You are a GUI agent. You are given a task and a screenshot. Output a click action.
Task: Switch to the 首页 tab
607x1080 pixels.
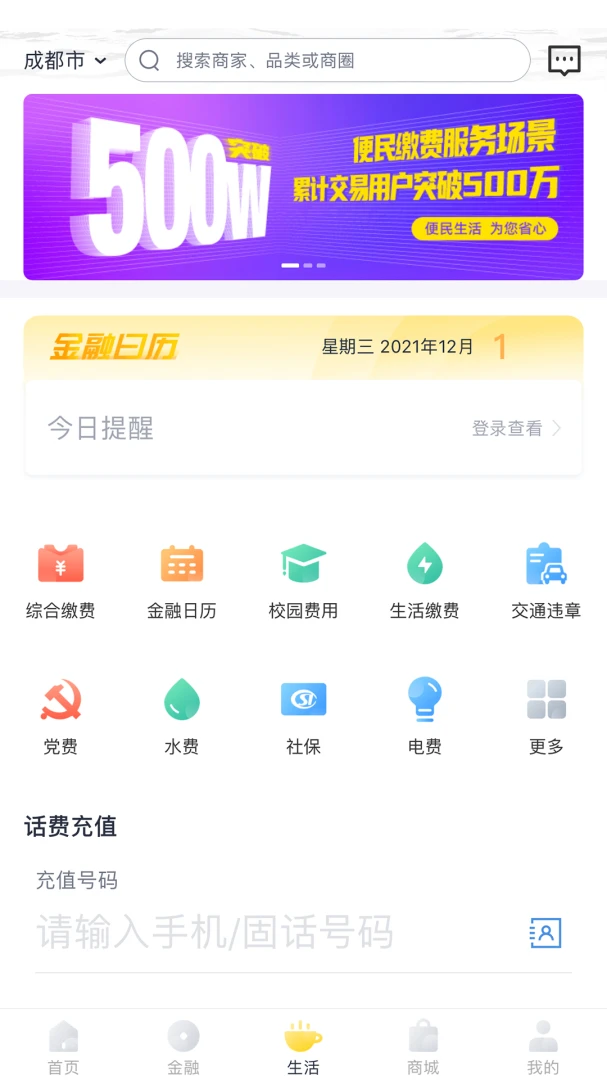point(63,1047)
